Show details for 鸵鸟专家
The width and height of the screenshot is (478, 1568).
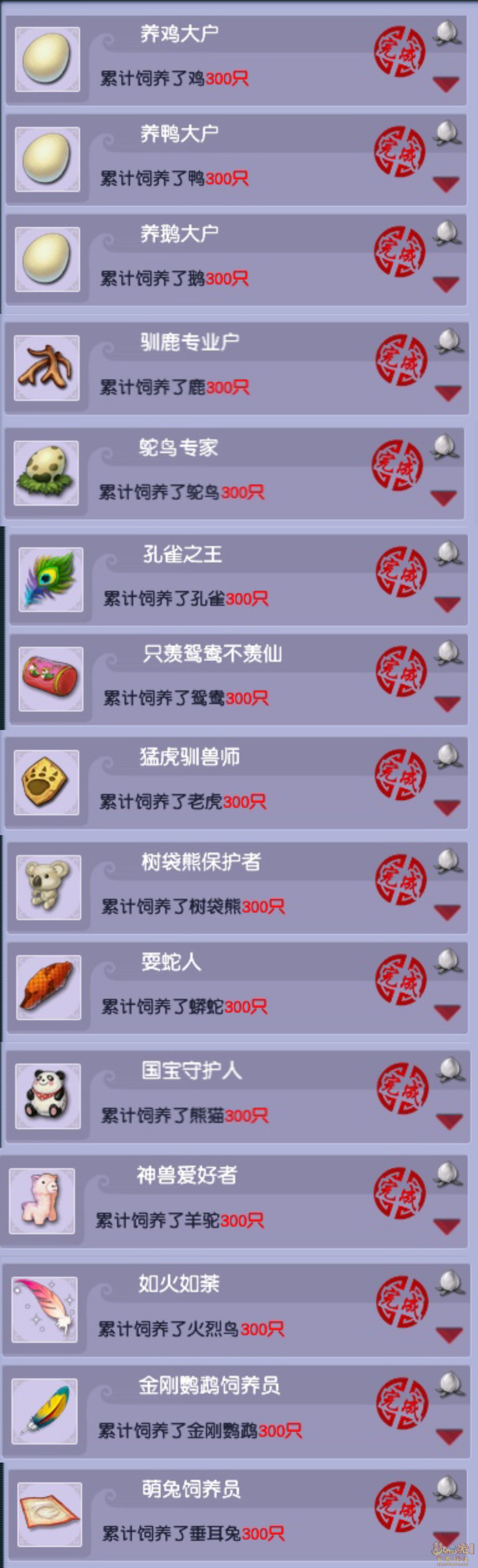point(443,497)
